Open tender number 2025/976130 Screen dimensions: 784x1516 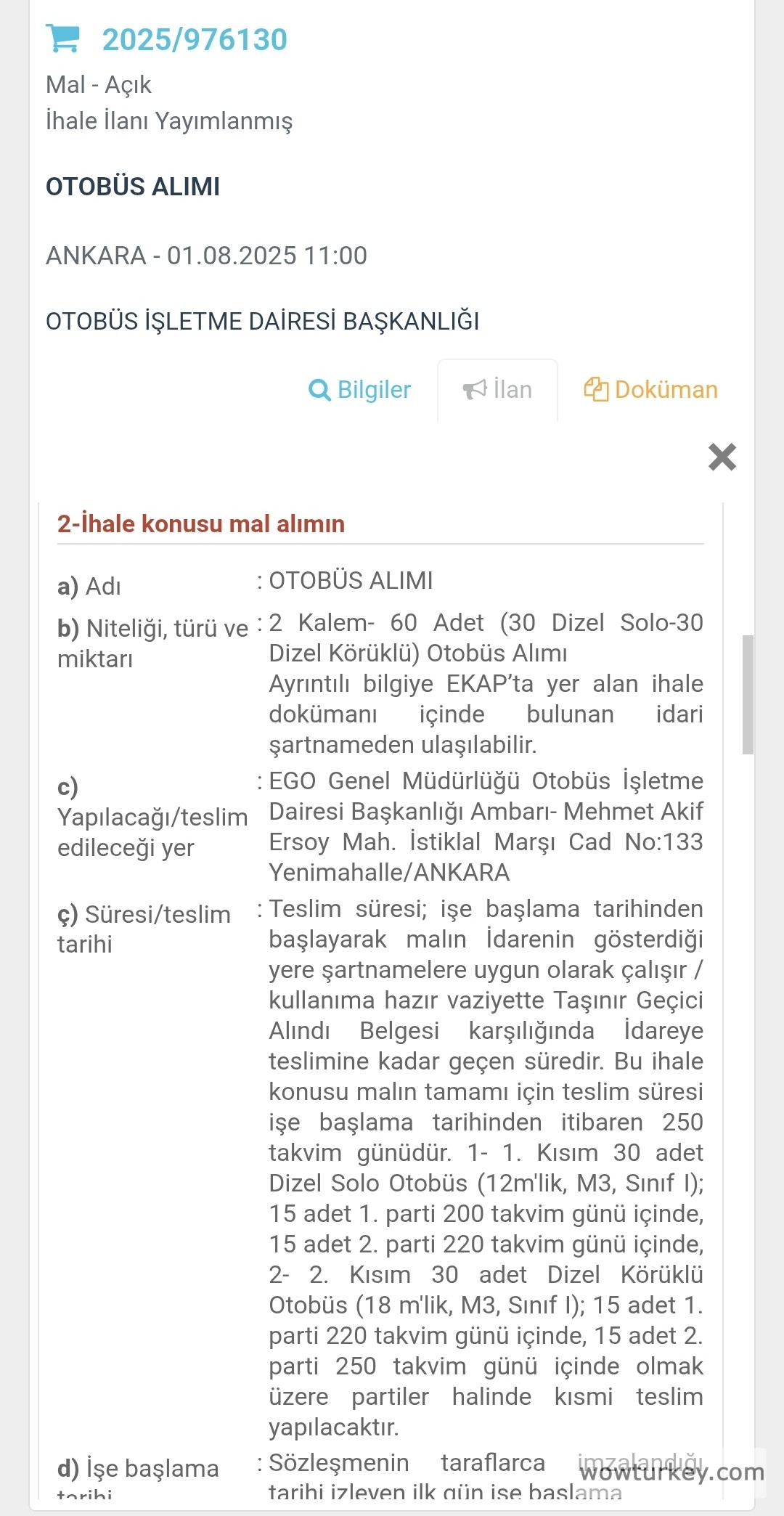pyautogui.click(x=195, y=40)
